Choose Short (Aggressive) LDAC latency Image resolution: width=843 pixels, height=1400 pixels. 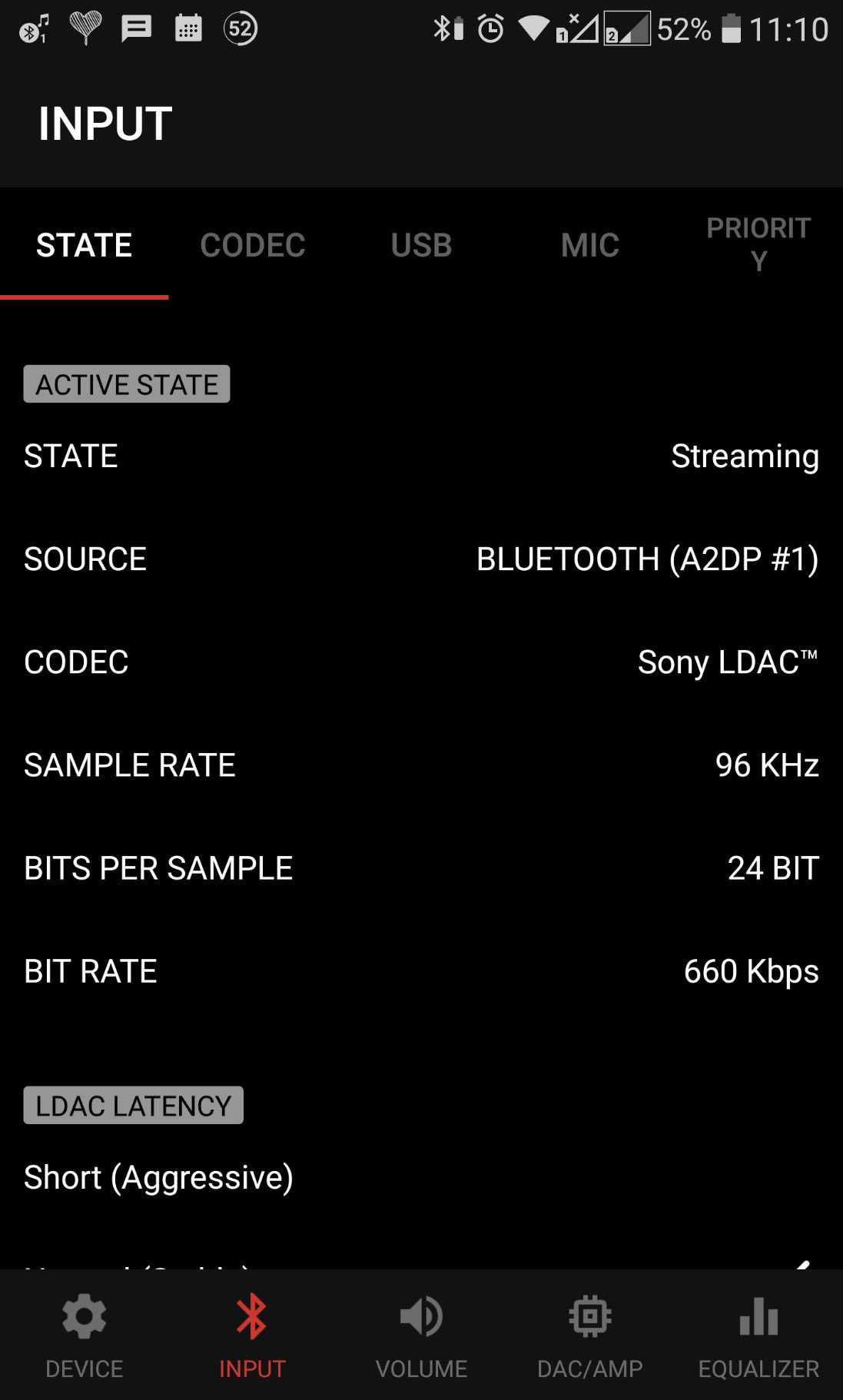pos(159,1177)
